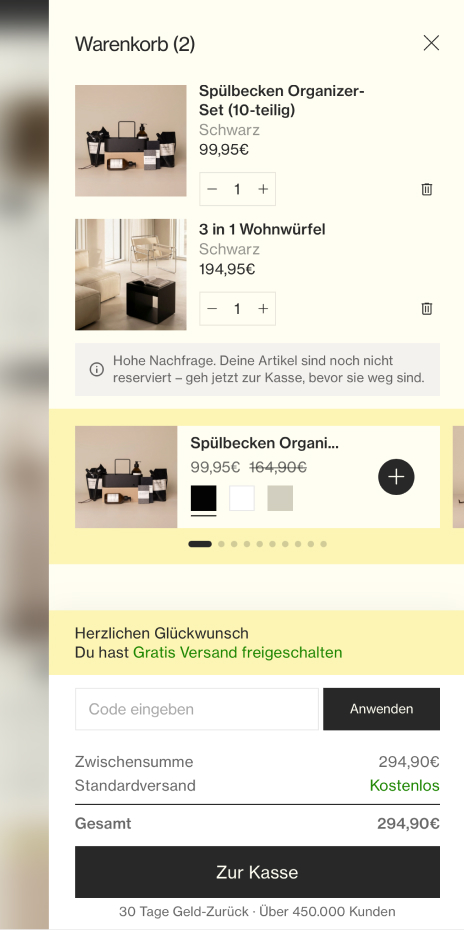Pick the beige color swatch

pos(280,498)
